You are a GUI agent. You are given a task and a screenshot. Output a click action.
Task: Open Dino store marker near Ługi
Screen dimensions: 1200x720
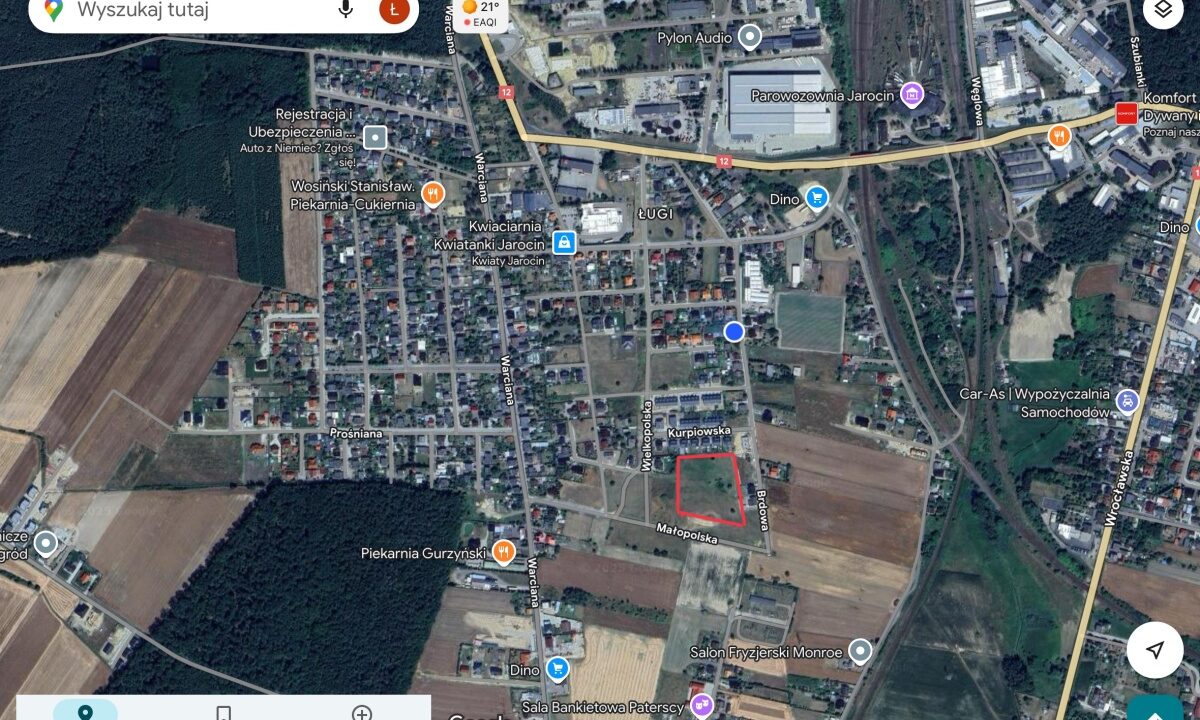coord(817,198)
